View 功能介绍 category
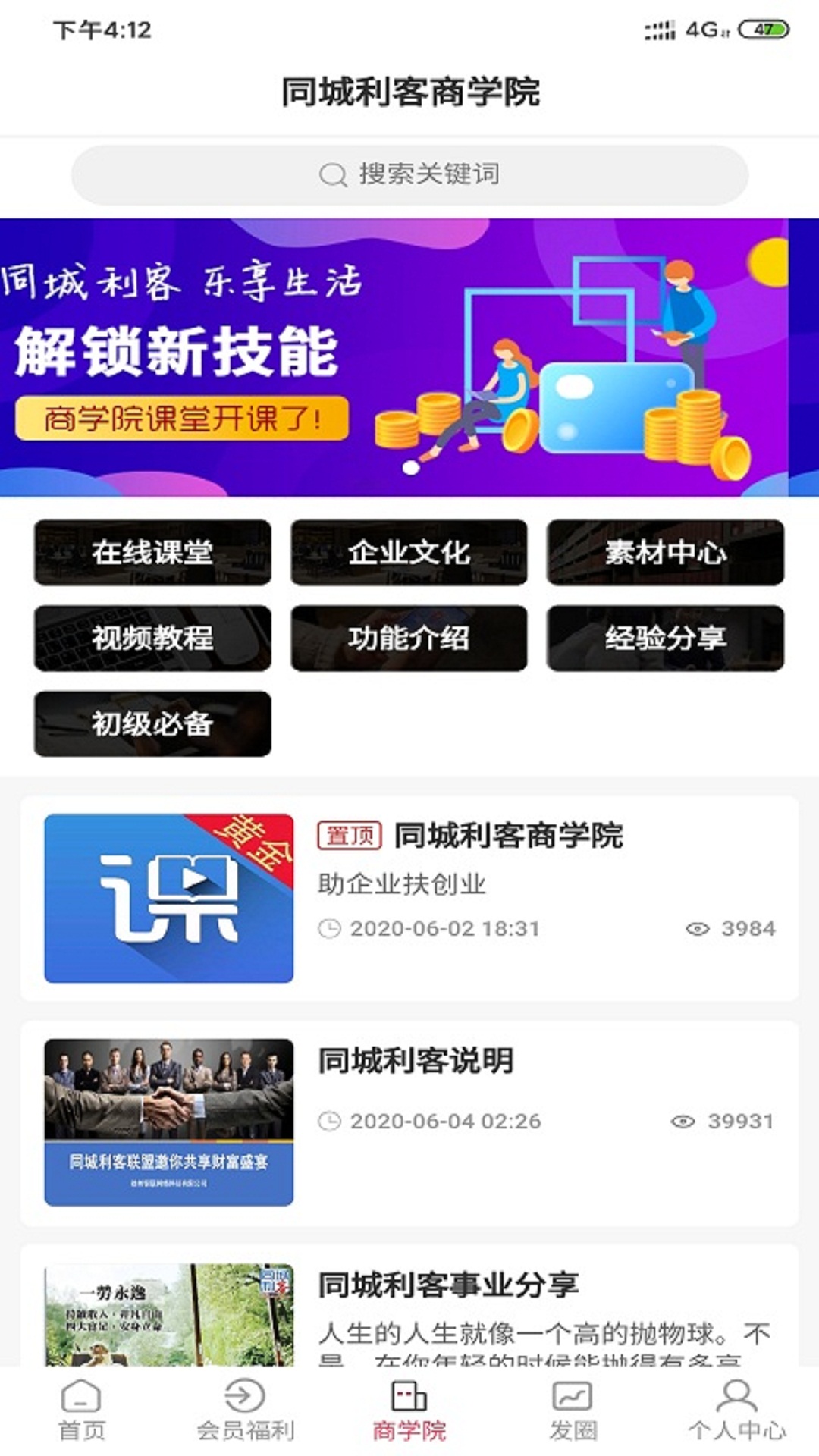This screenshot has height=1456, width=819. tap(409, 638)
